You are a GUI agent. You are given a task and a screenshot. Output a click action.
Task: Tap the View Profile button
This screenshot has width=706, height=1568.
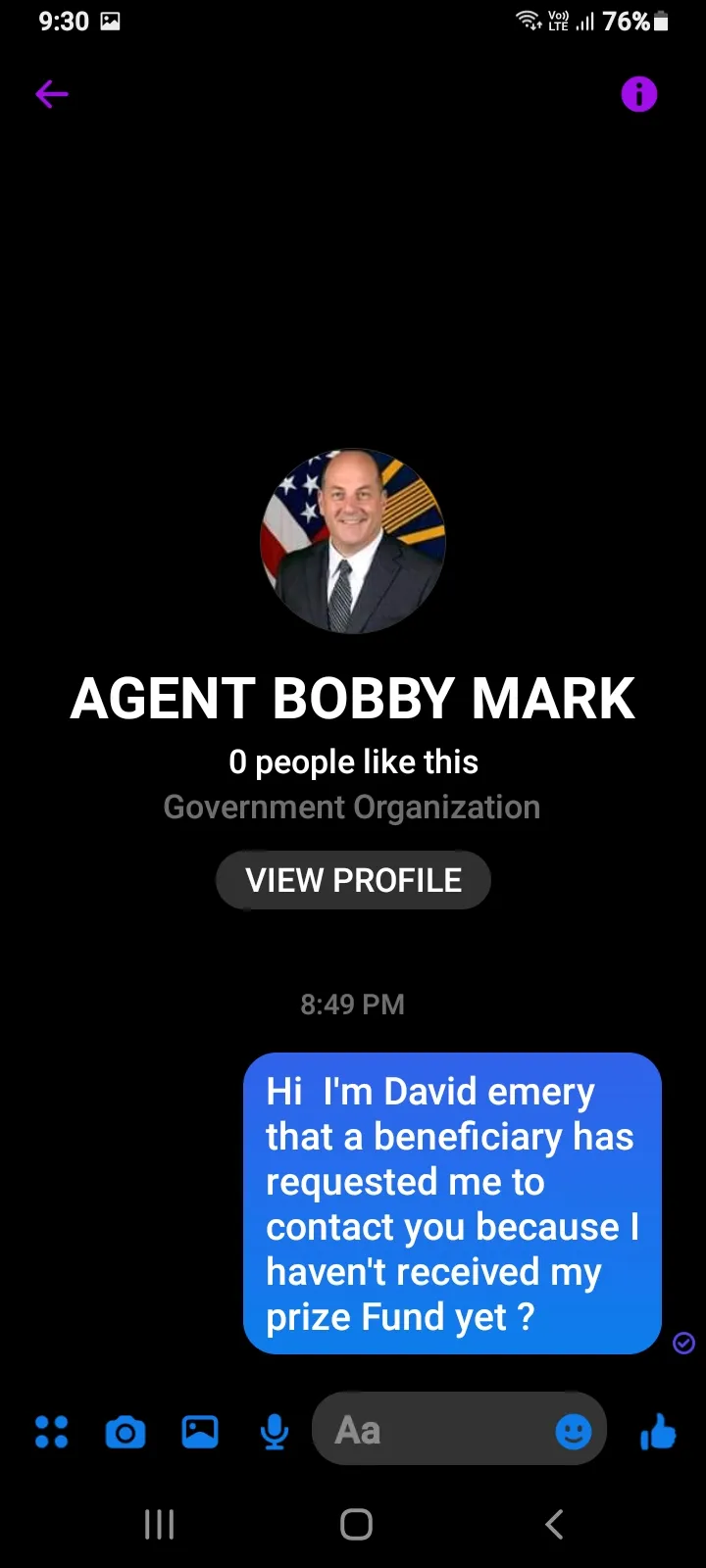coord(353,880)
